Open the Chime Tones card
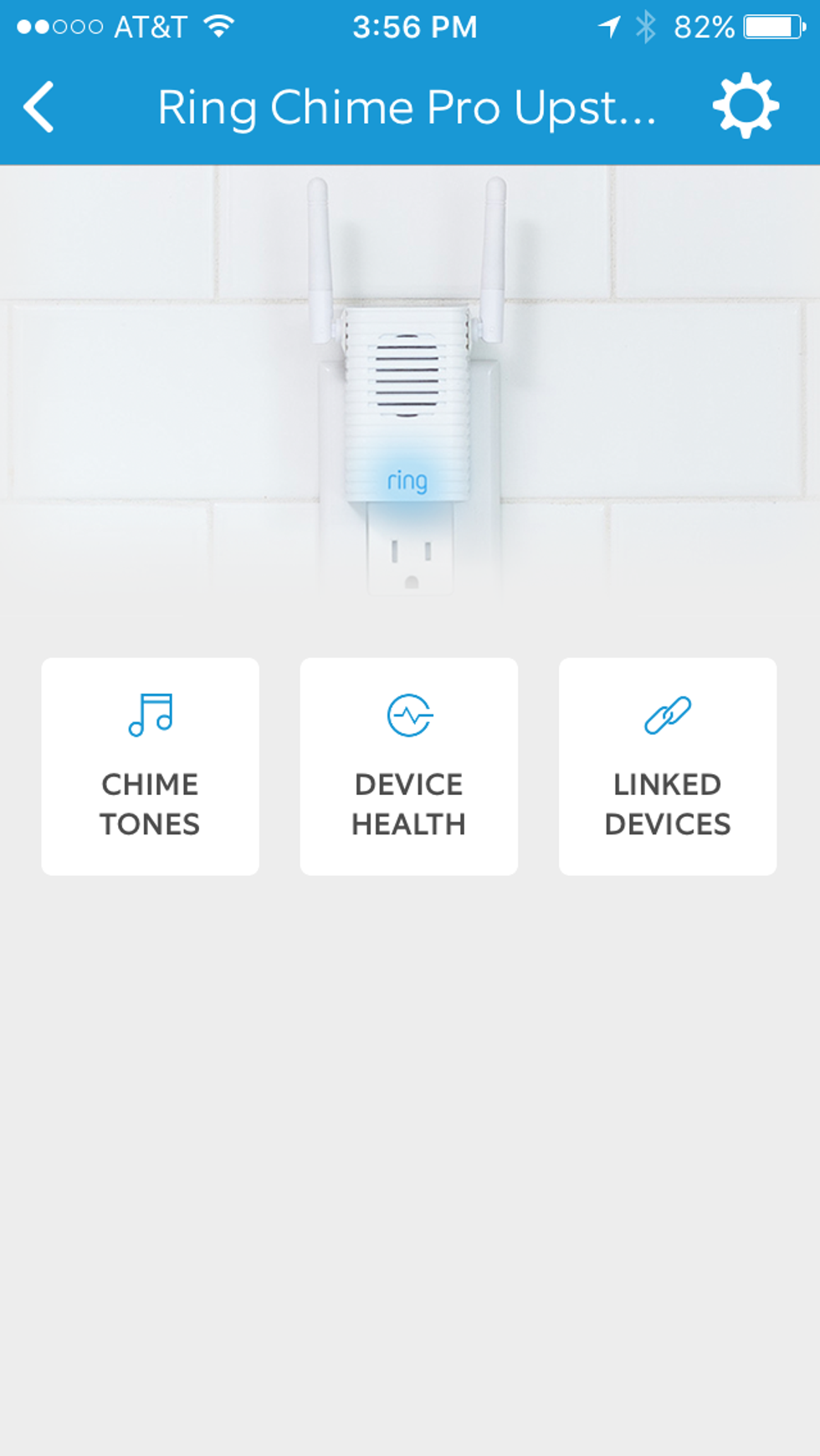The height and width of the screenshot is (1456, 820). (150, 766)
